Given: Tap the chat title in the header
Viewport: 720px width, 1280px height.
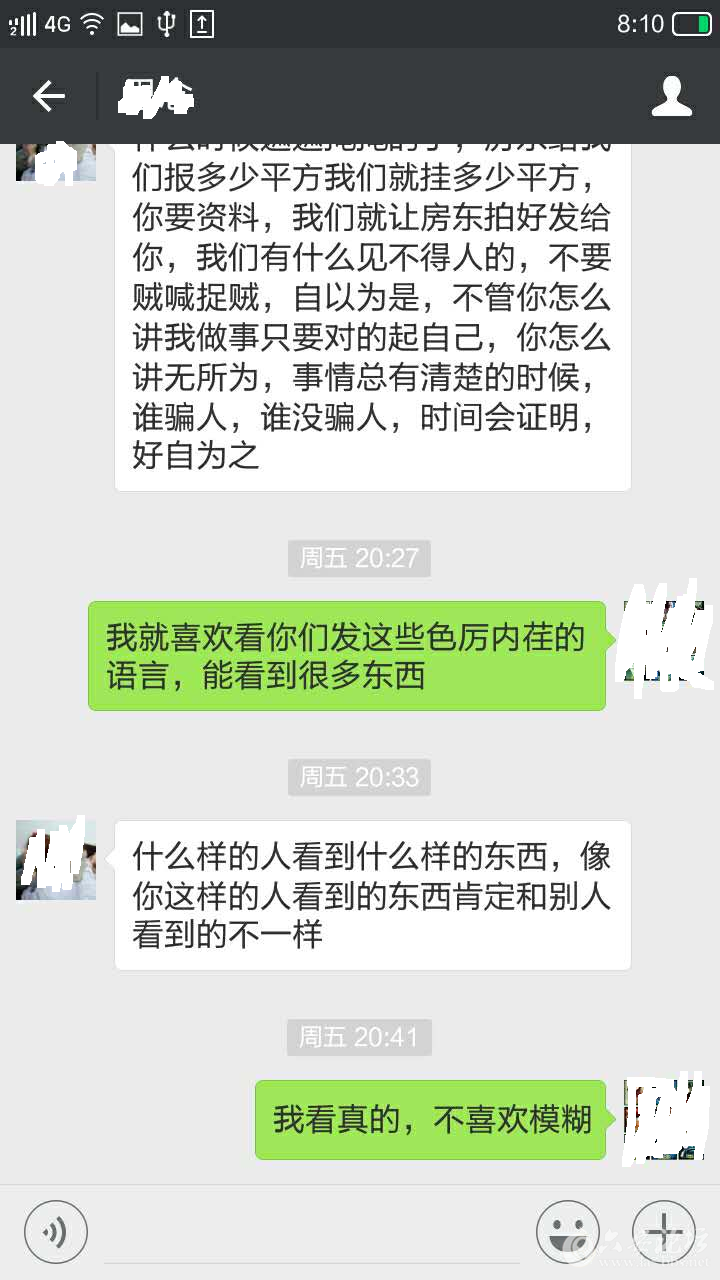Looking at the screenshot, I should pos(155,95).
